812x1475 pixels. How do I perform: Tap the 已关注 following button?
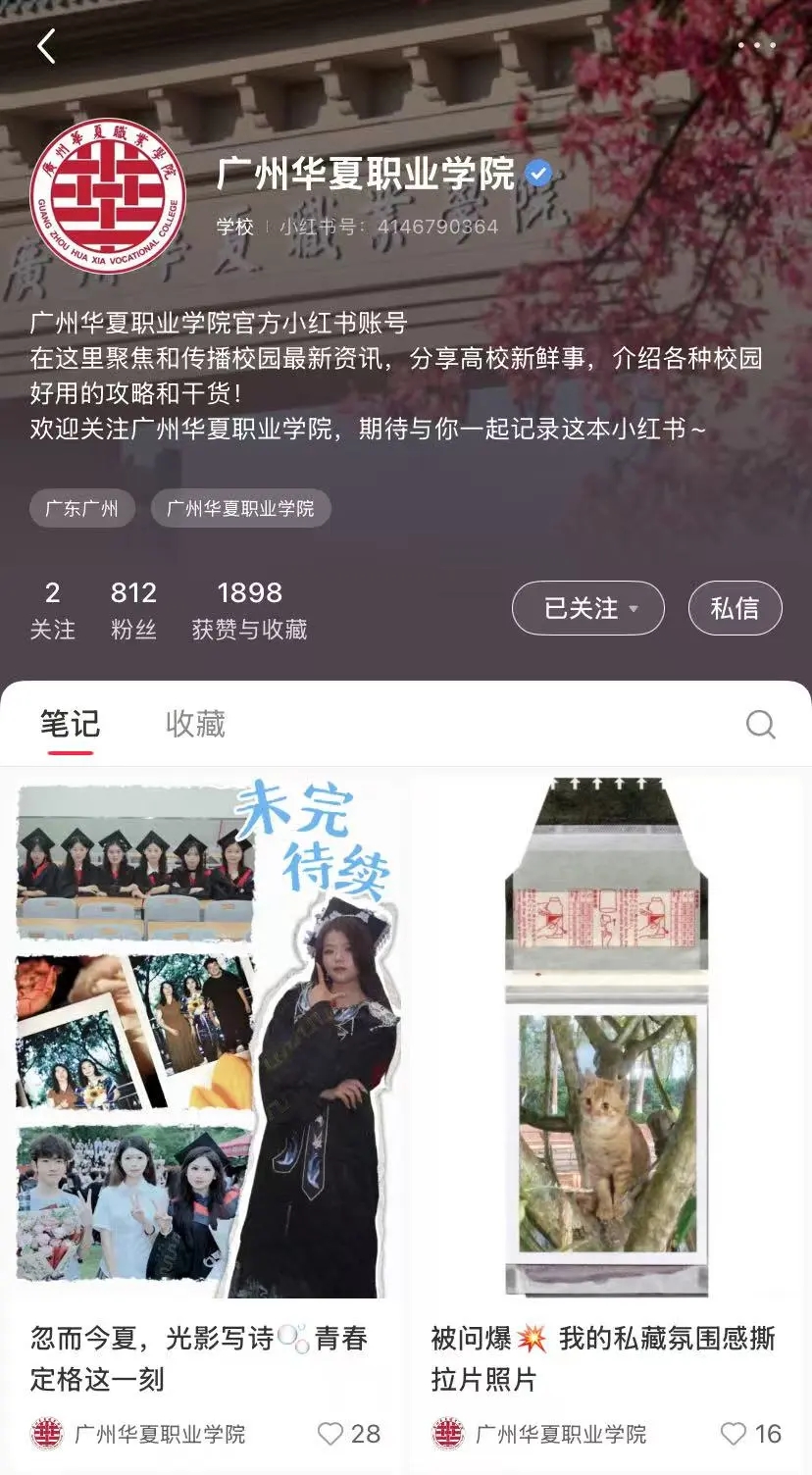587,608
